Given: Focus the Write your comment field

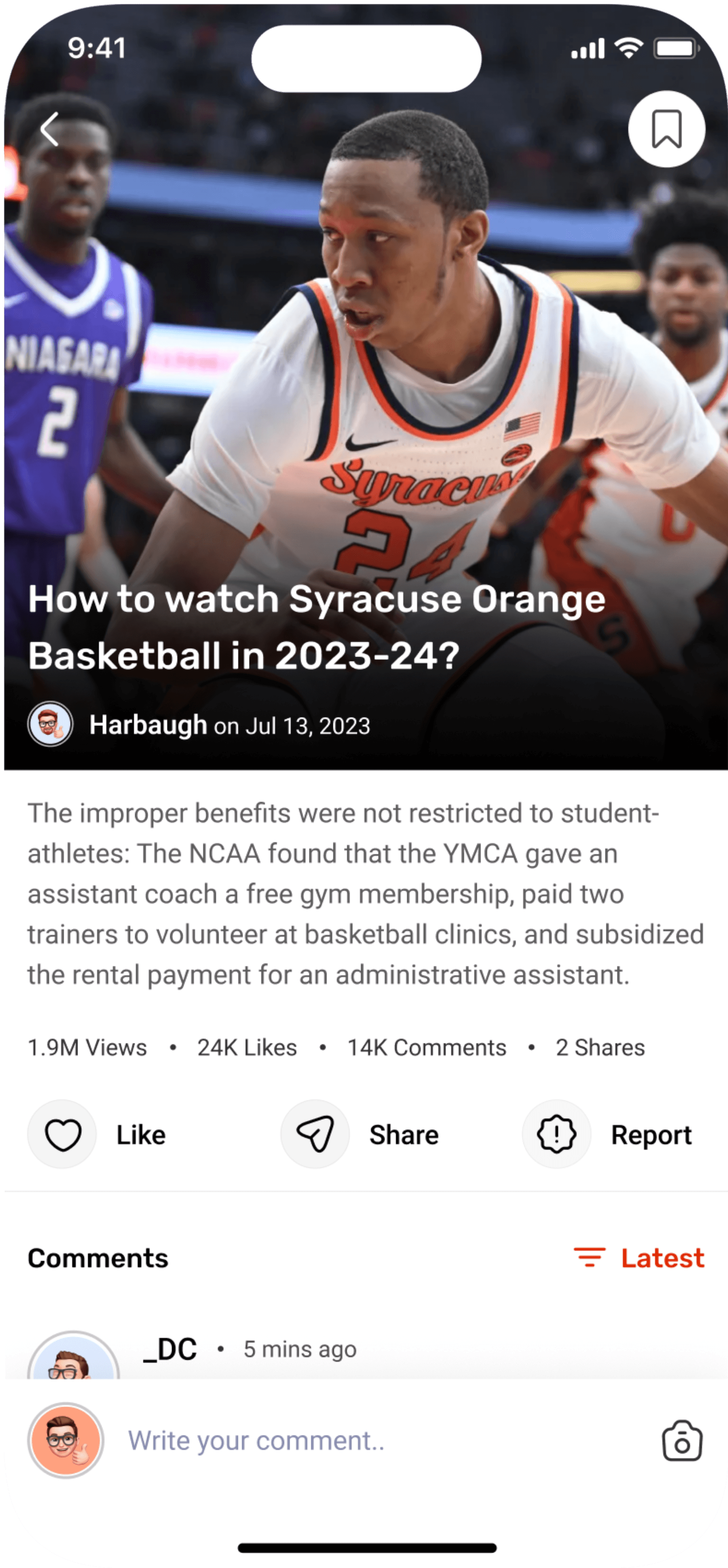Looking at the screenshot, I should [365, 1441].
